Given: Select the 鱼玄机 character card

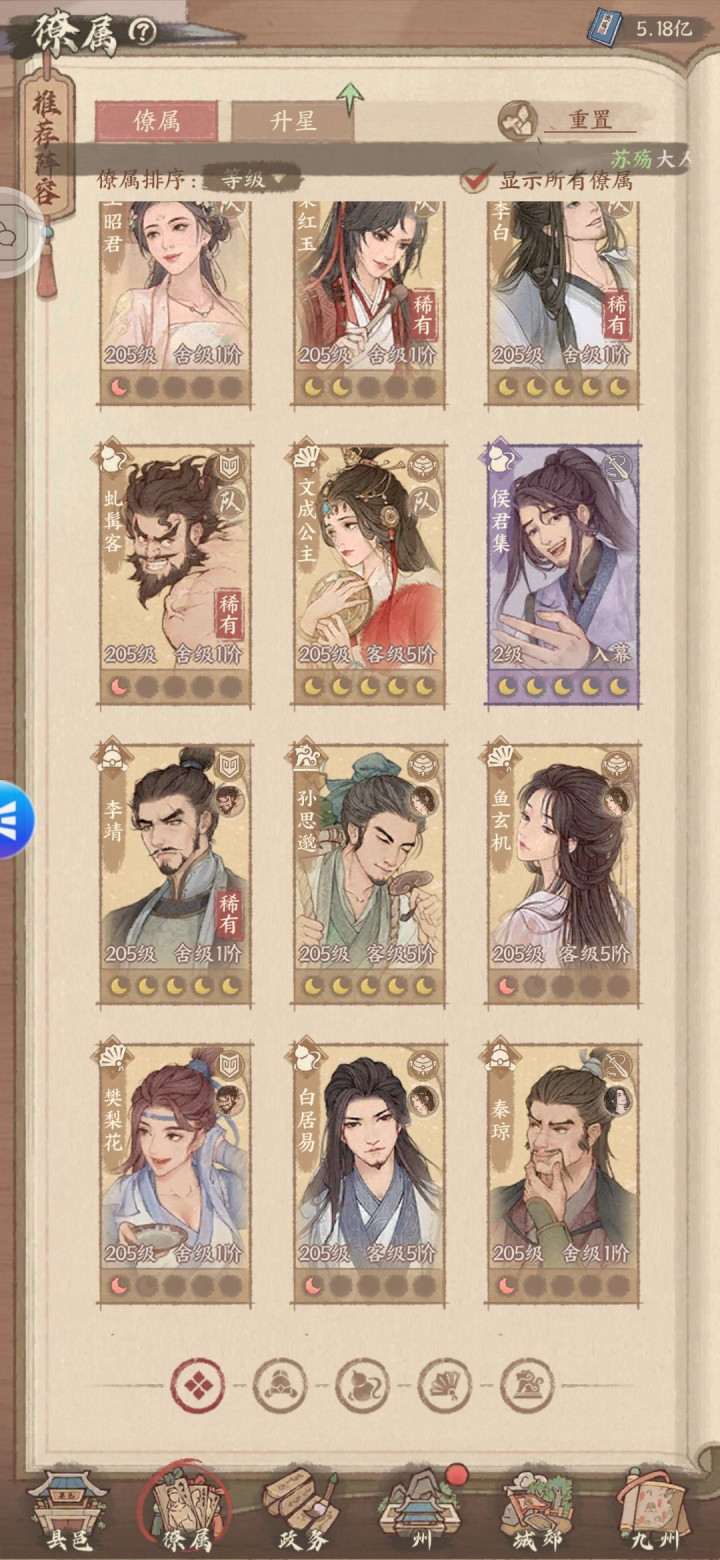Looking at the screenshot, I should coord(563,873).
